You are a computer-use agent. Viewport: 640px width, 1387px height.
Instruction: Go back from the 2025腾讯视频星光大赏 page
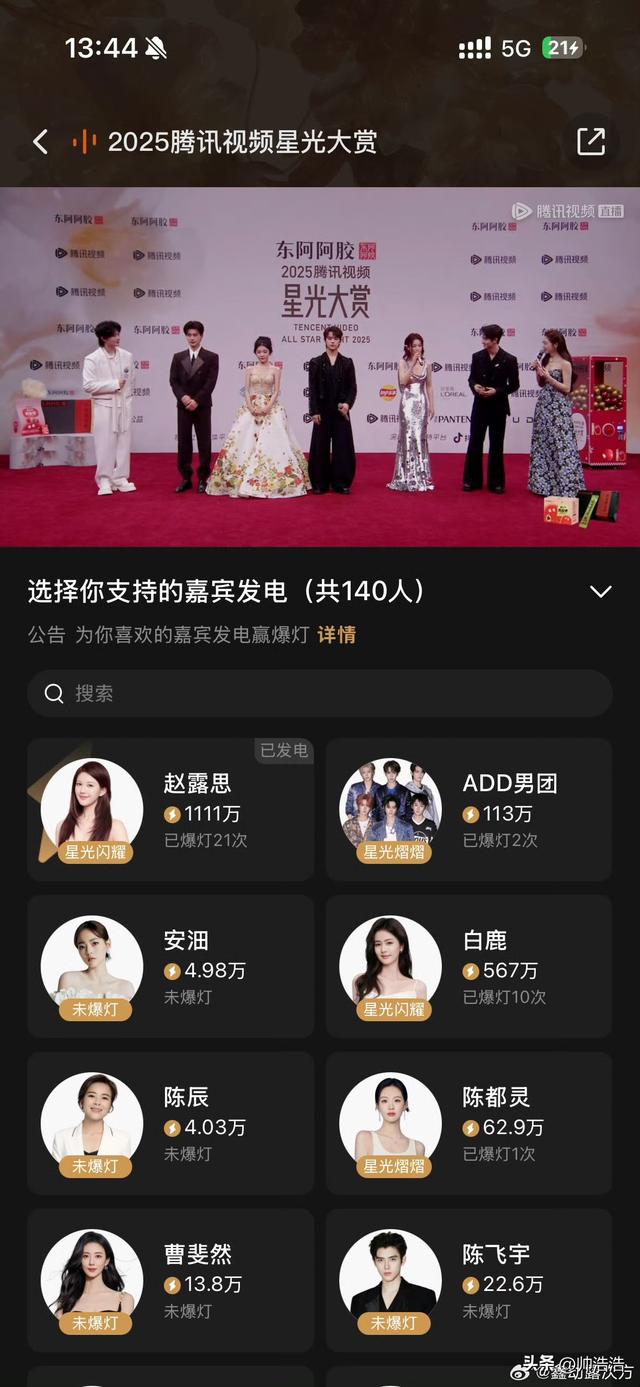40,142
